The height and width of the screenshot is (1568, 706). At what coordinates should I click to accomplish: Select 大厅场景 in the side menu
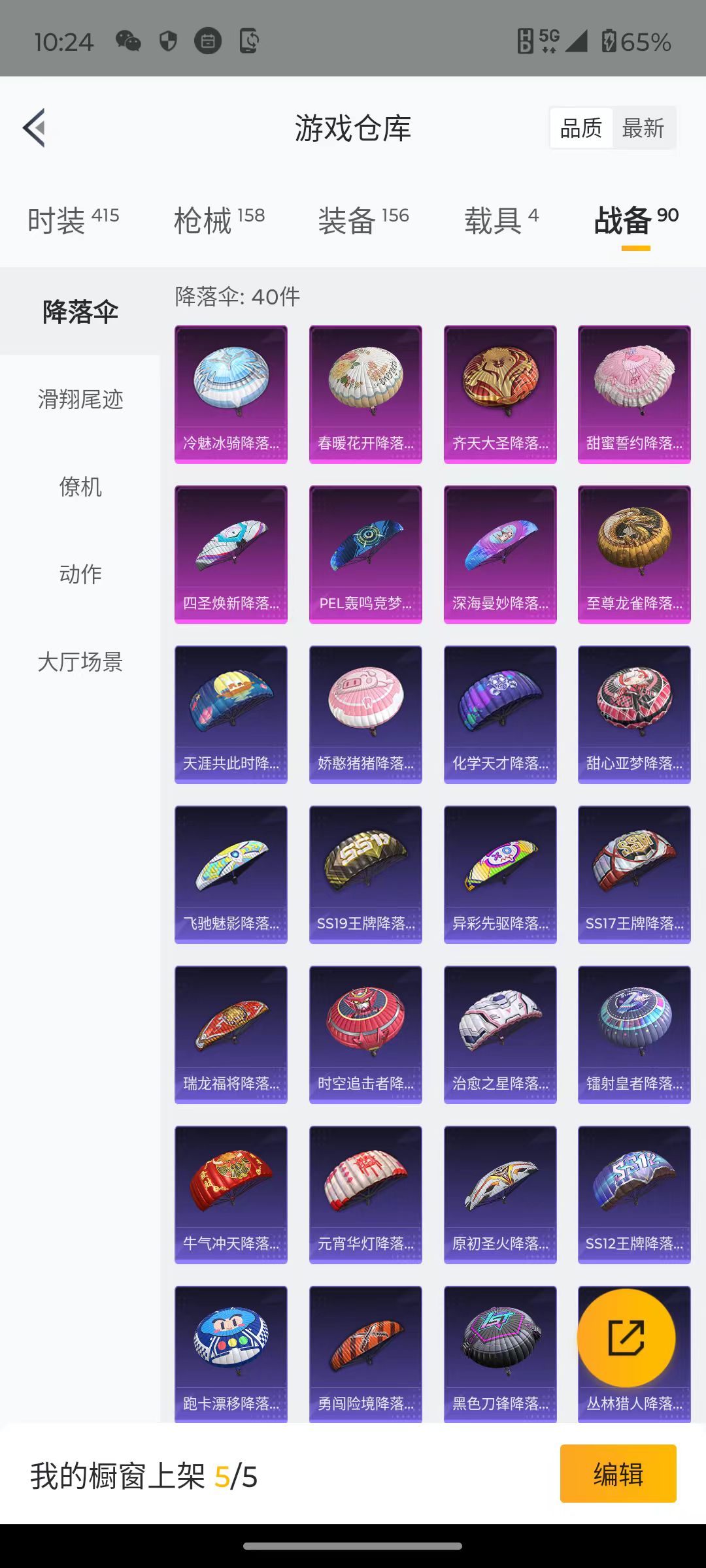[80, 662]
